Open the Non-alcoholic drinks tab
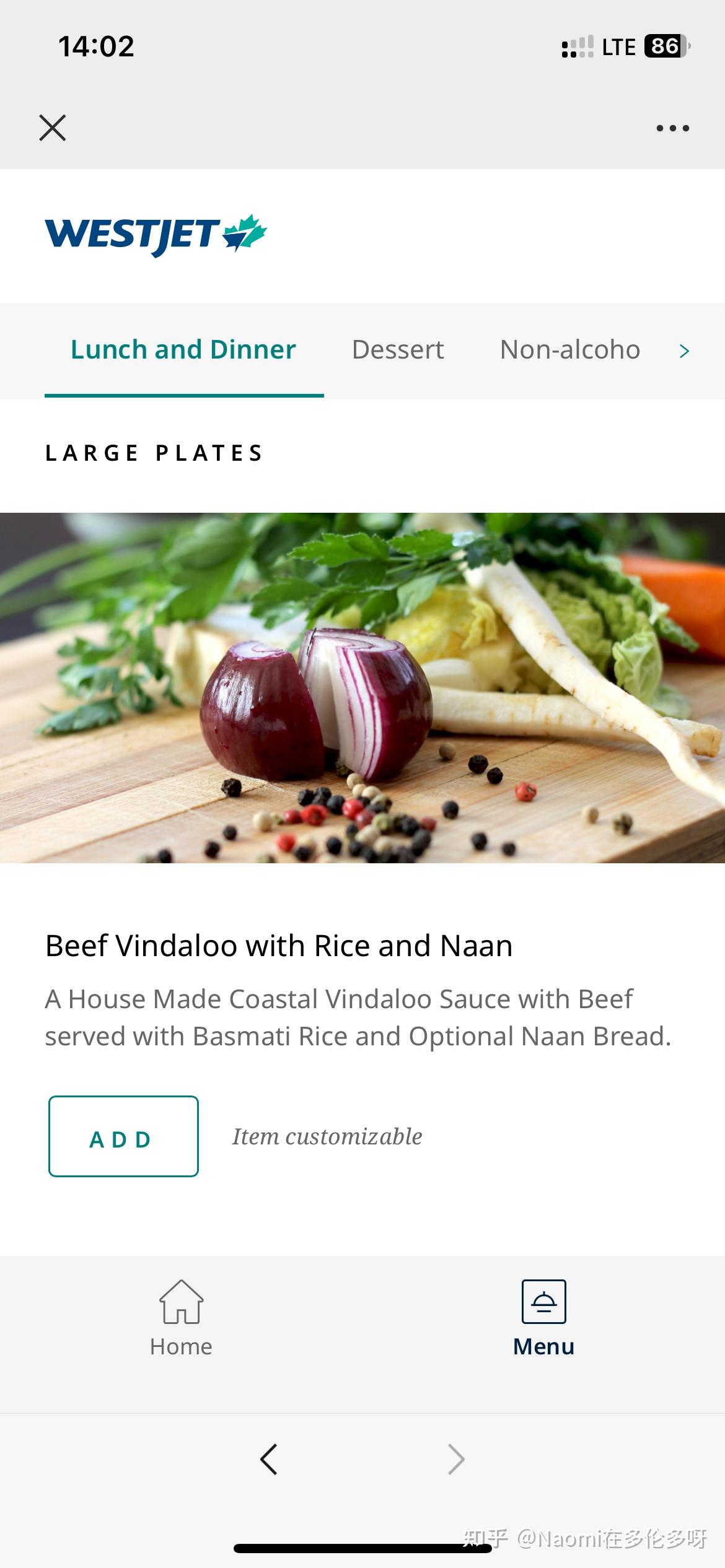This screenshot has width=725, height=1568. 569,350
